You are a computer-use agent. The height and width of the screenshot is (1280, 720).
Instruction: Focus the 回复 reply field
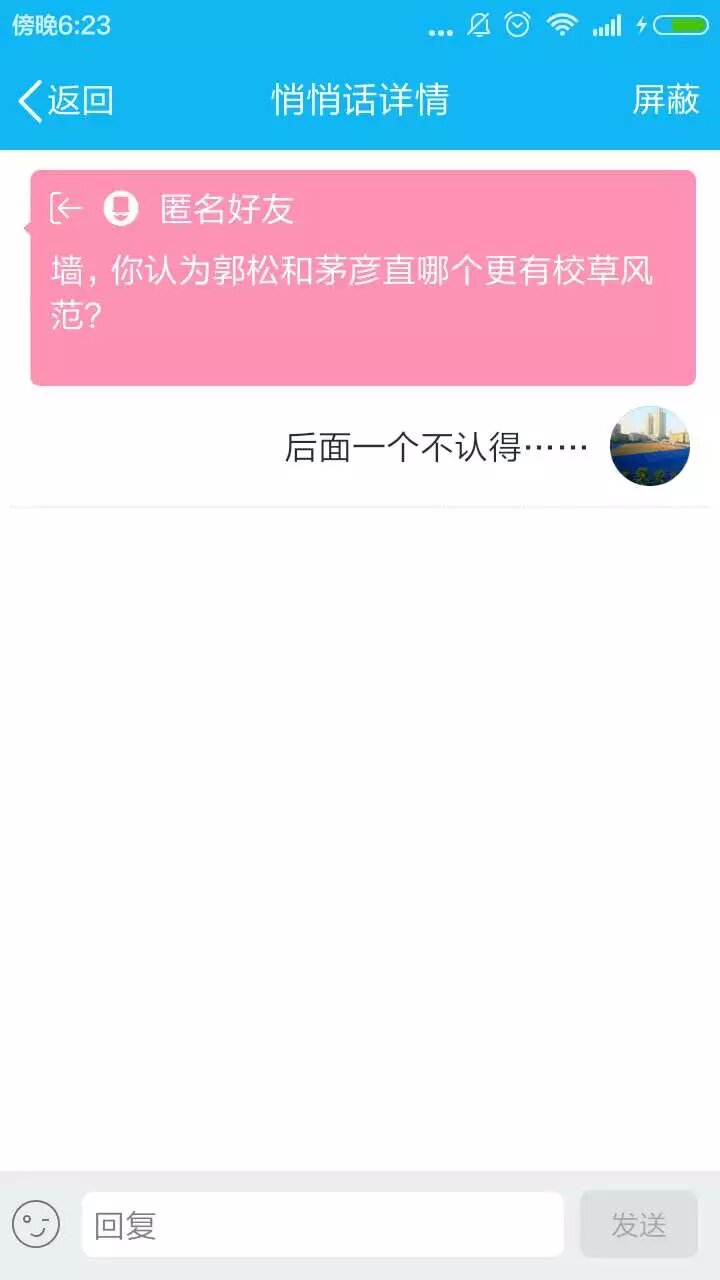coord(322,1224)
